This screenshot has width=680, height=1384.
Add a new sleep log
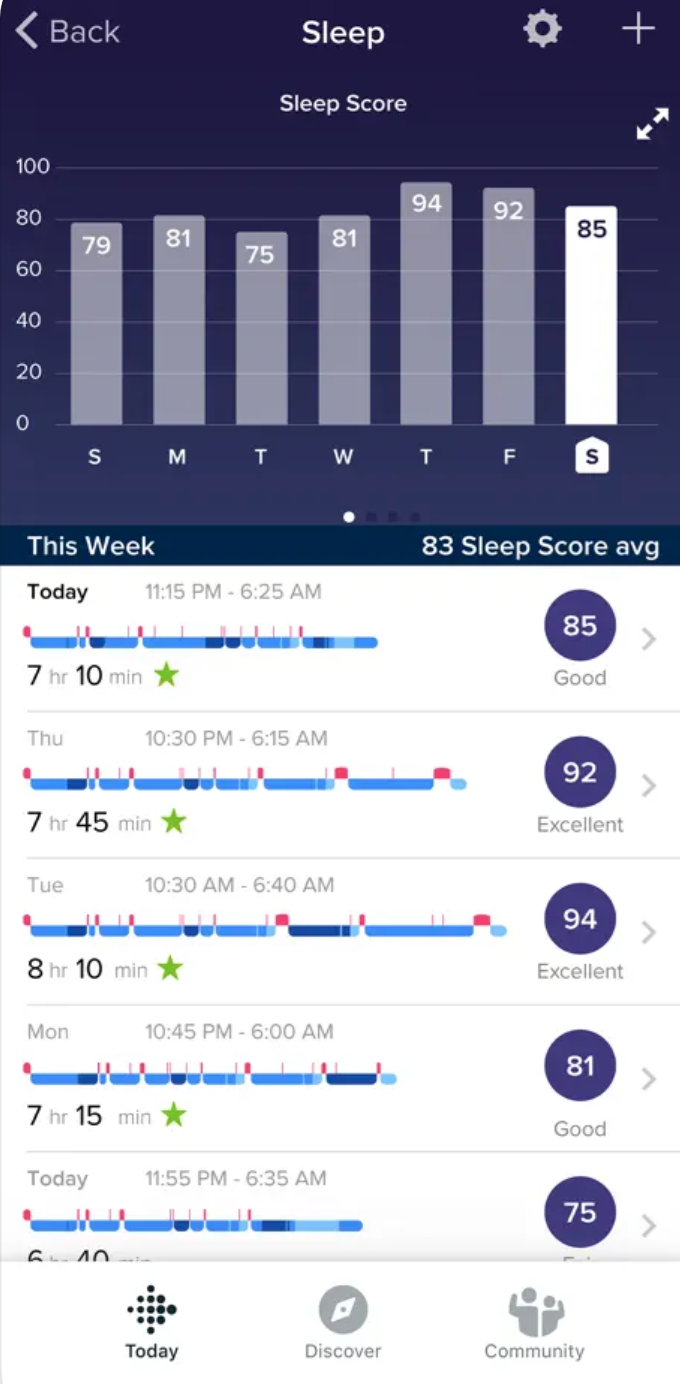(x=638, y=30)
